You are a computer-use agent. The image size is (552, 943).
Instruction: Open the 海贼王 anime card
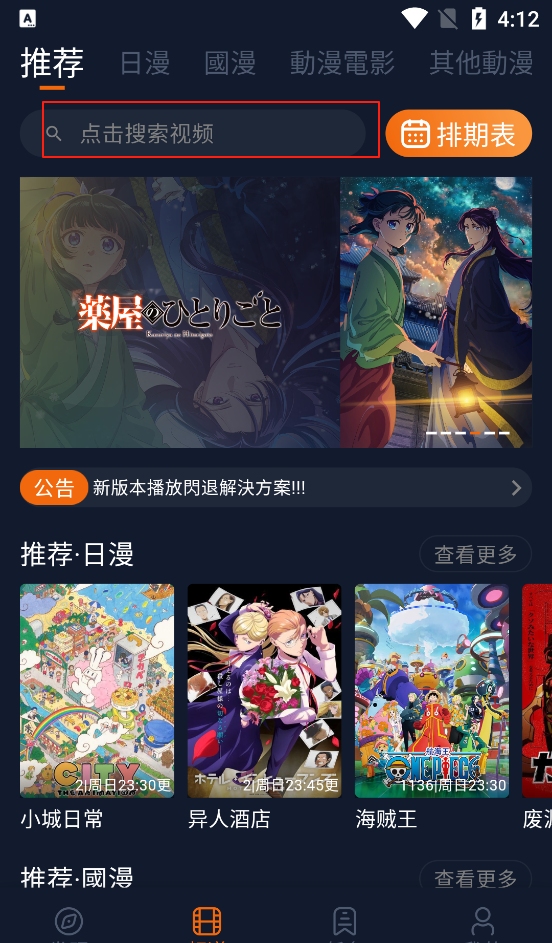[x=432, y=707]
